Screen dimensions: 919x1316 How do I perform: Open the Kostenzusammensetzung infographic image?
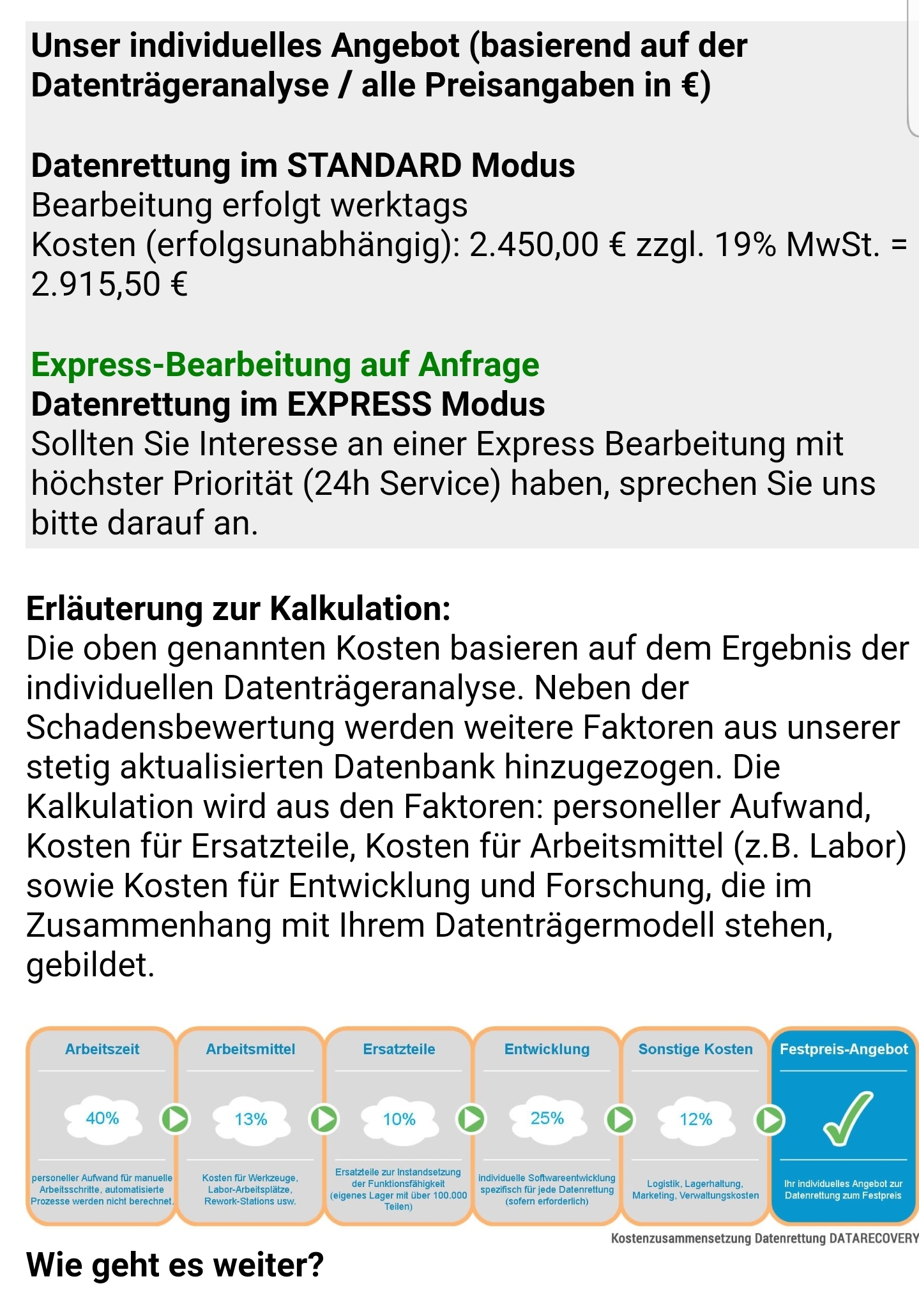[472, 1126]
